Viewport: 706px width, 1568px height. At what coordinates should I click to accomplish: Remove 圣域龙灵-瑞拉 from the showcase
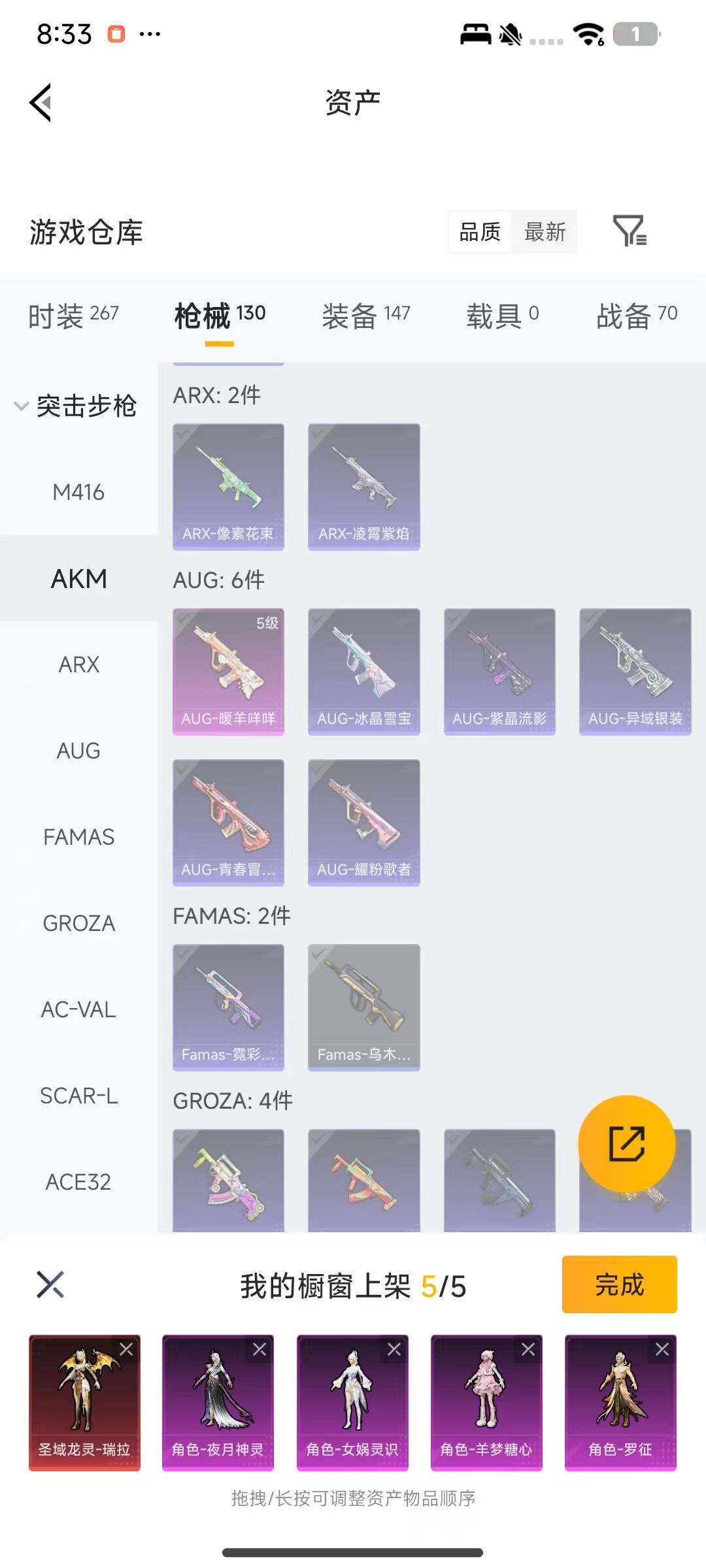126,1349
